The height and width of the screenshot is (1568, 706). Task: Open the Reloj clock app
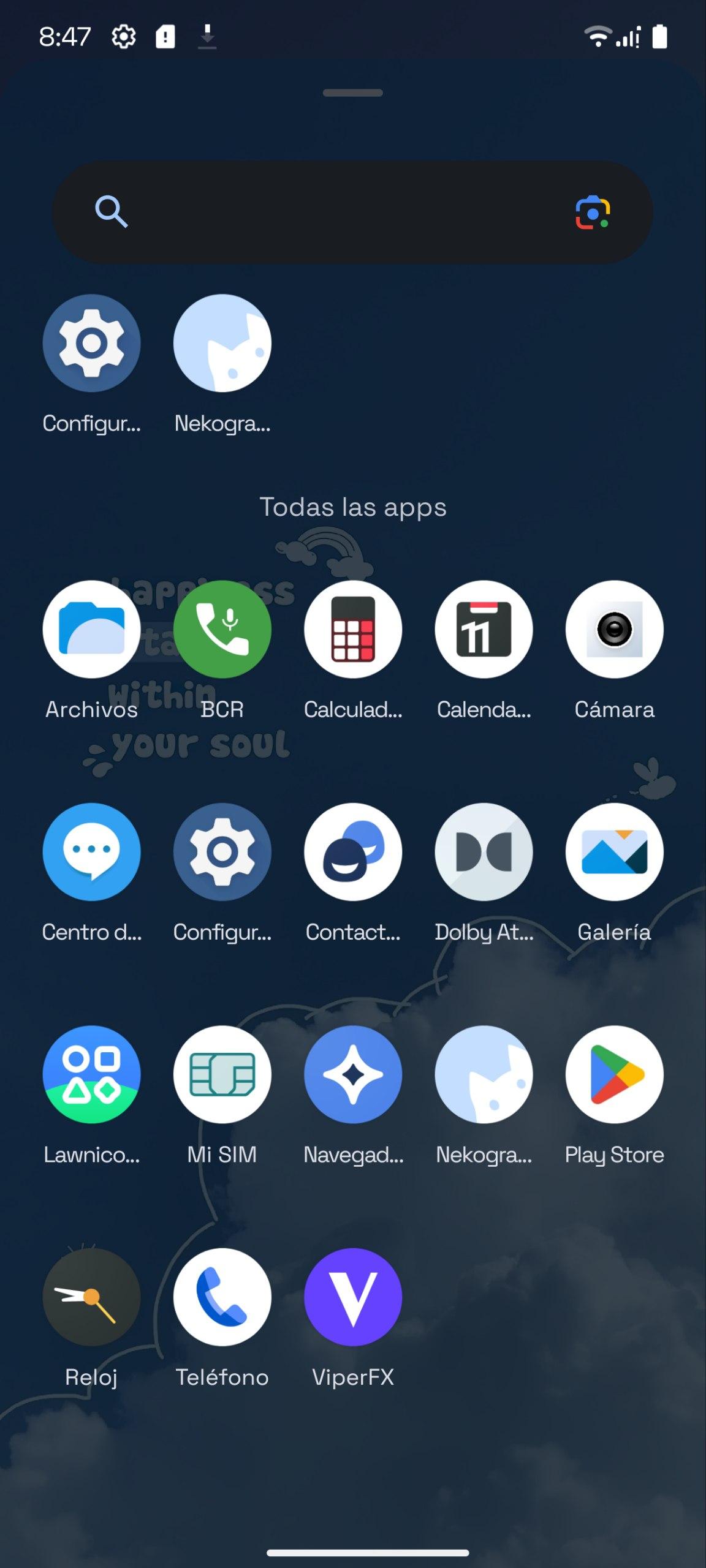pos(91,1297)
